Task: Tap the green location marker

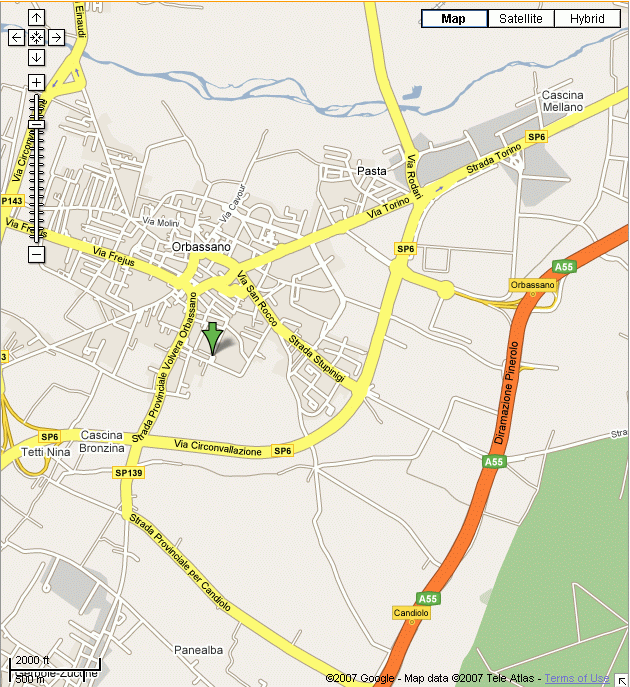Action: coord(212,337)
